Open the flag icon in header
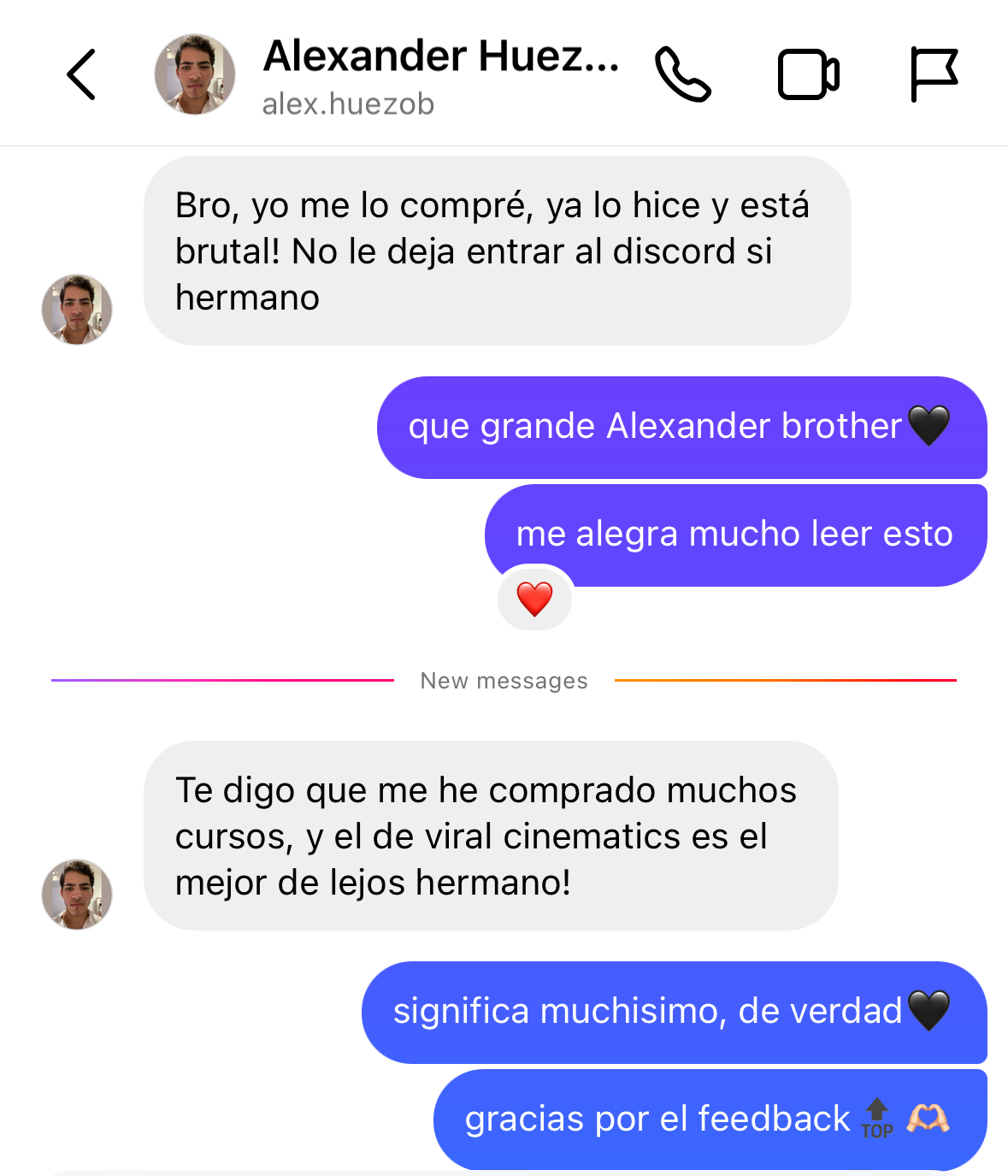The width and height of the screenshot is (1008, 1176). tap(933, 75)
